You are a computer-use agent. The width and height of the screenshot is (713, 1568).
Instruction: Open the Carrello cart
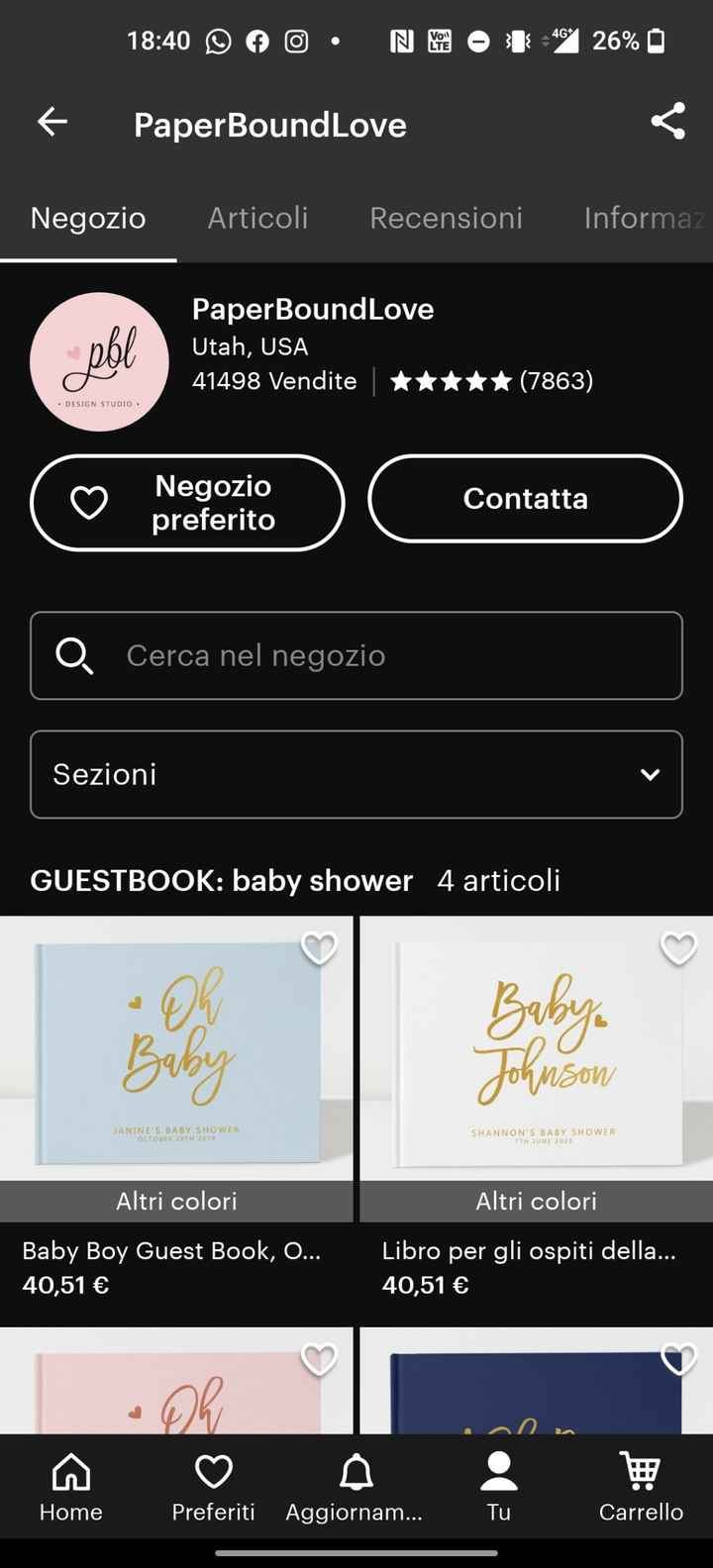point(641,1486)
